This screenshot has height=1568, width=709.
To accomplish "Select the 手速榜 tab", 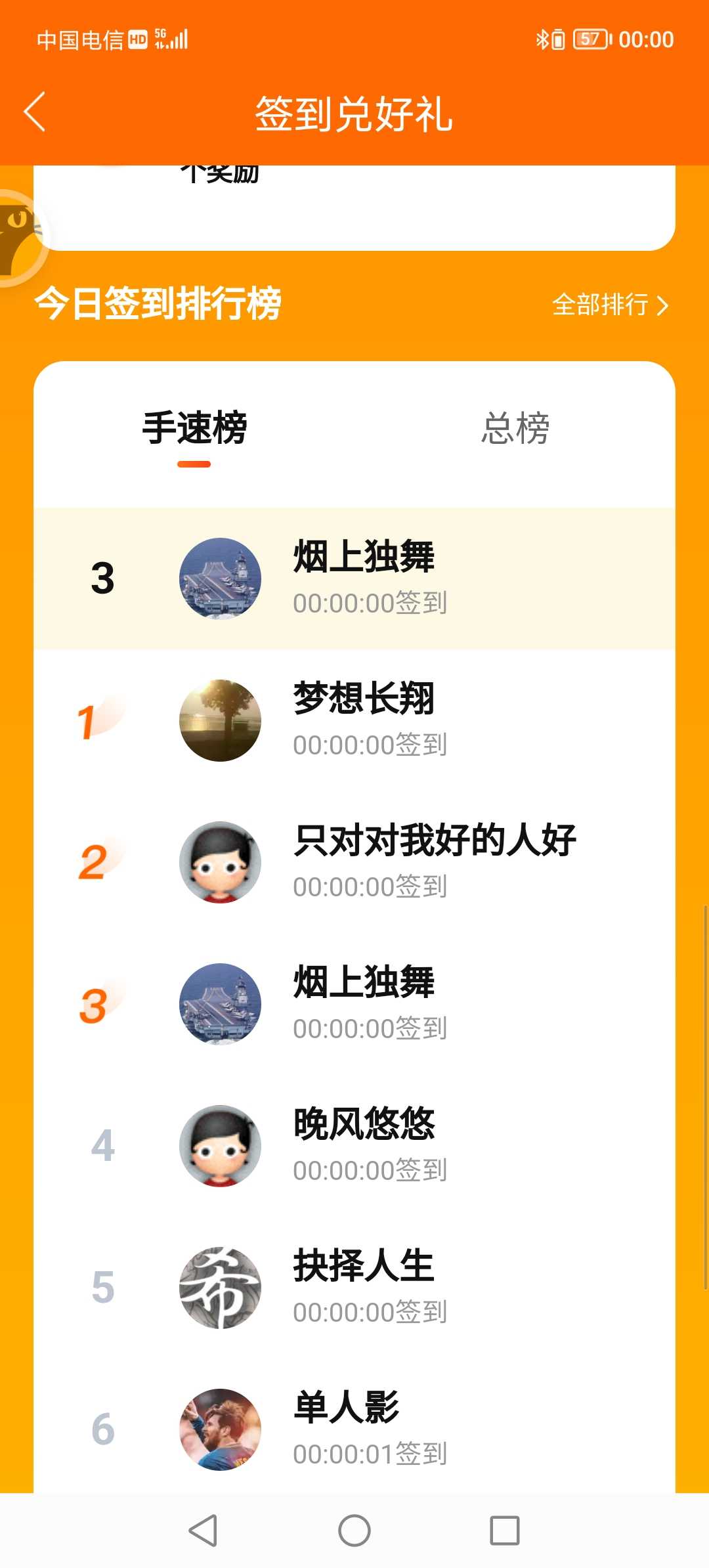I will pos(194,429).
